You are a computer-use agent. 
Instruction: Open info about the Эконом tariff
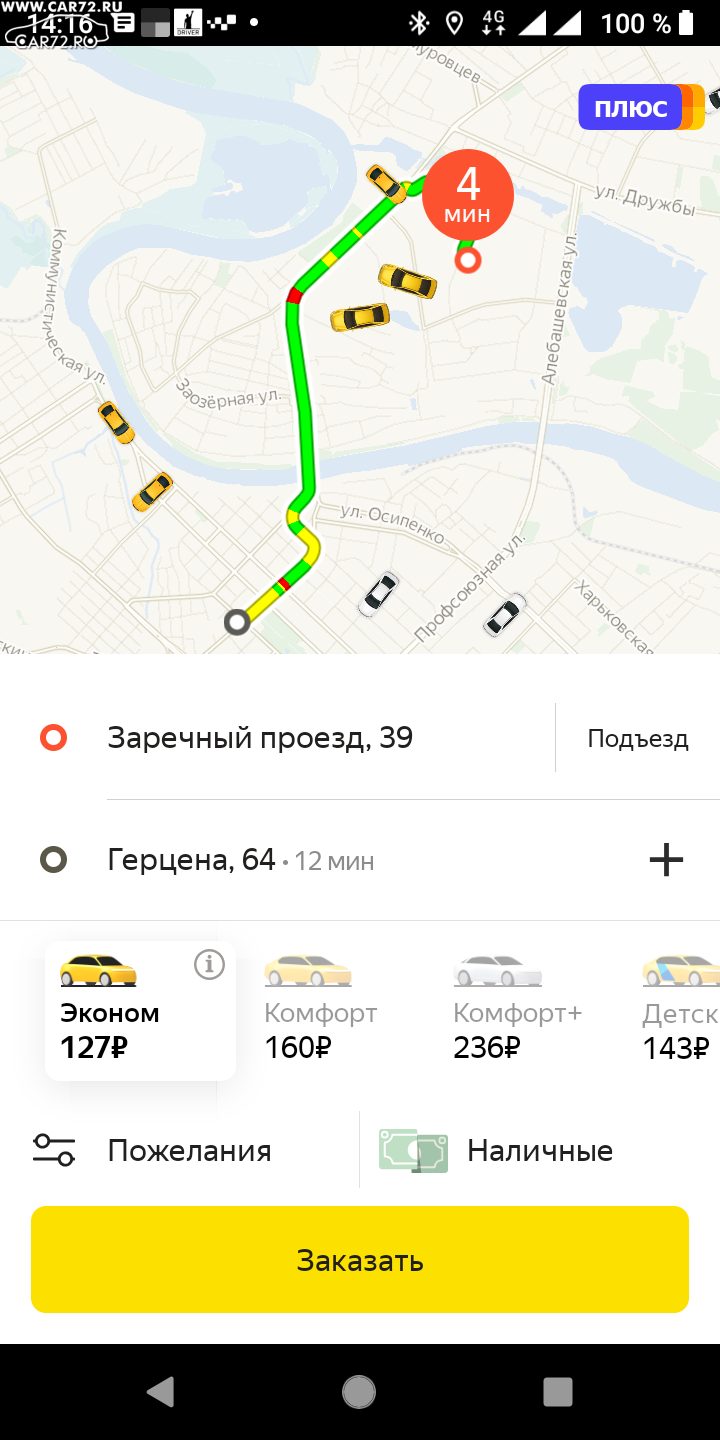pyautogui.click(x=209, y=965)
